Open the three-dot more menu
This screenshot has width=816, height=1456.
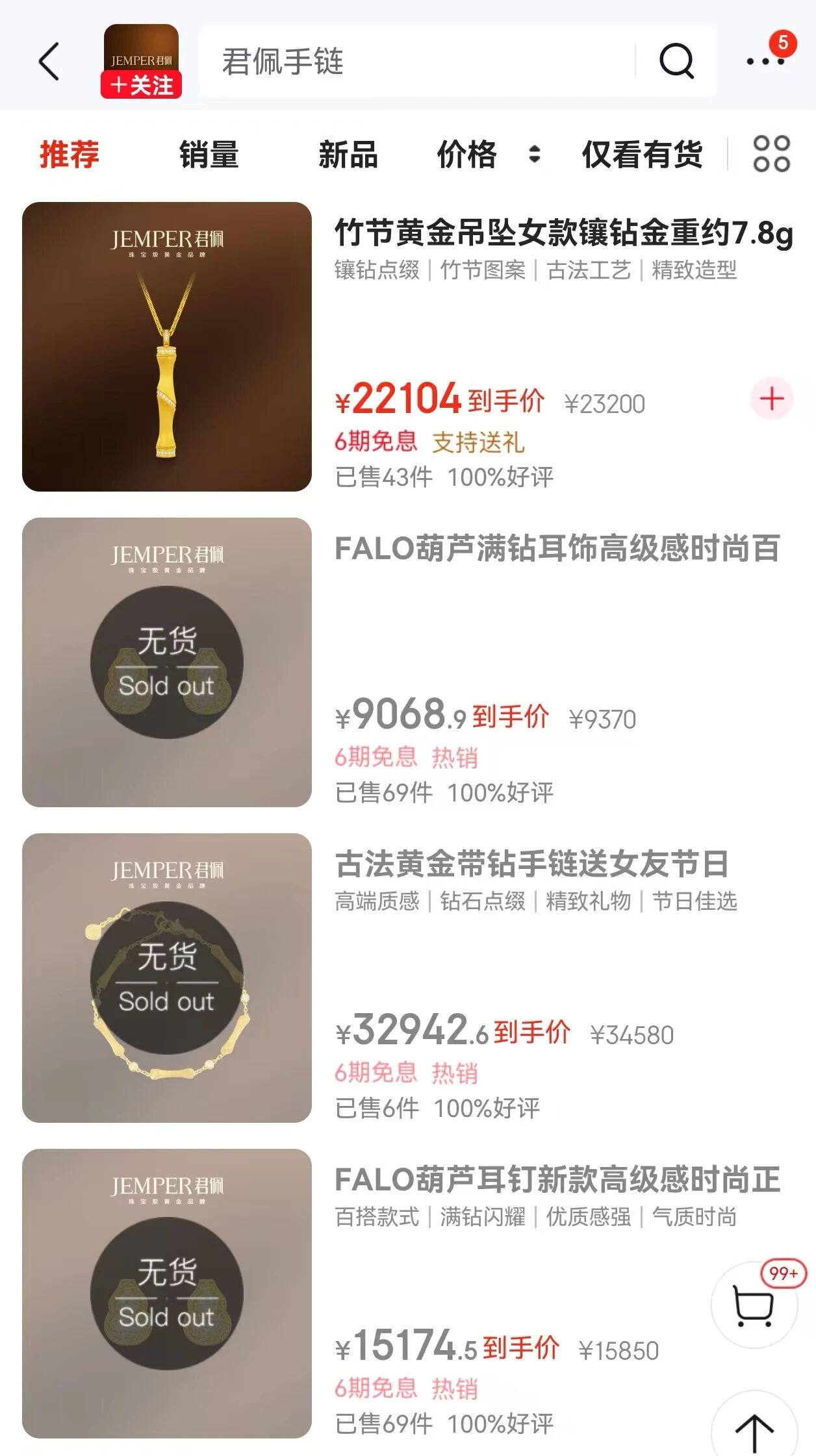pyautogui.click(x=765, y=62)
